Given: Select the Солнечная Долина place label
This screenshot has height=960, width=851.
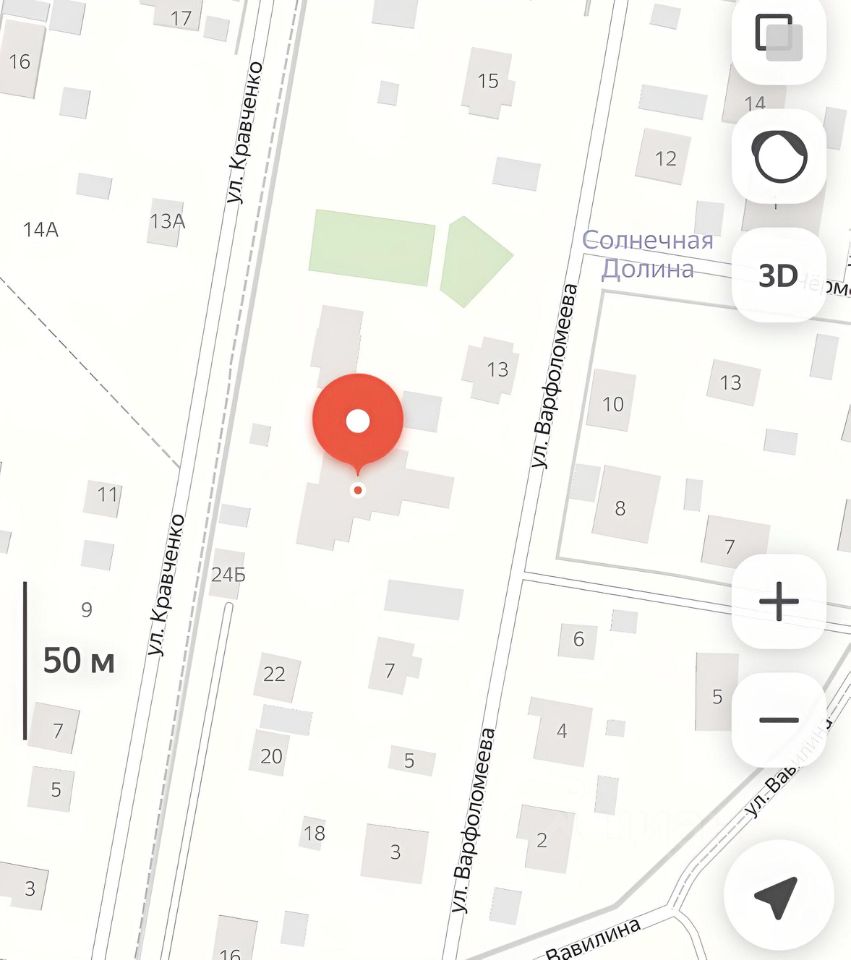Looking at the screenshot, I should pyautogui.click(x=648, y=255).
